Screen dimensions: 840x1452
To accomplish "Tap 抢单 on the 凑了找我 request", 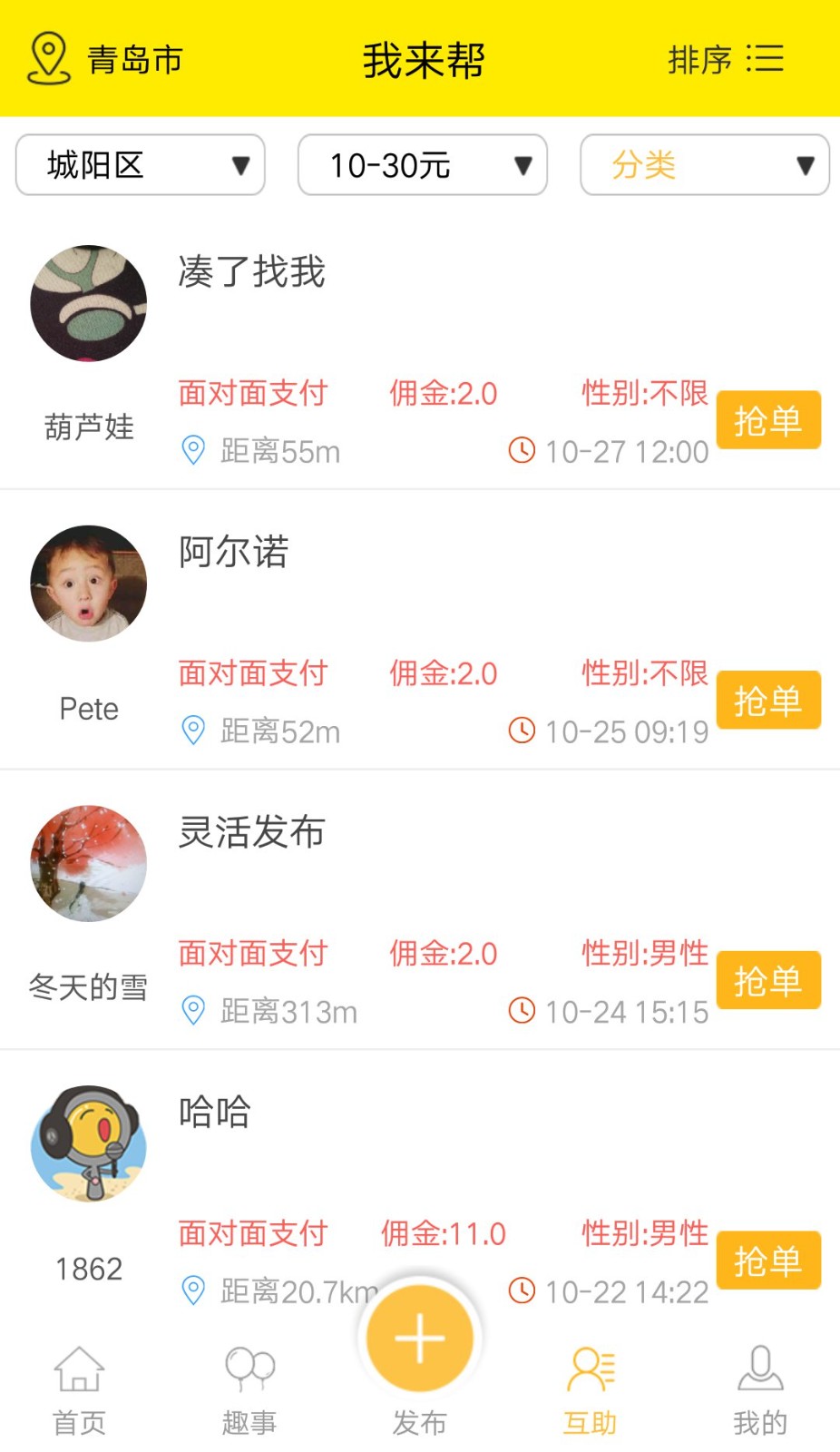I will click(768, 420).
